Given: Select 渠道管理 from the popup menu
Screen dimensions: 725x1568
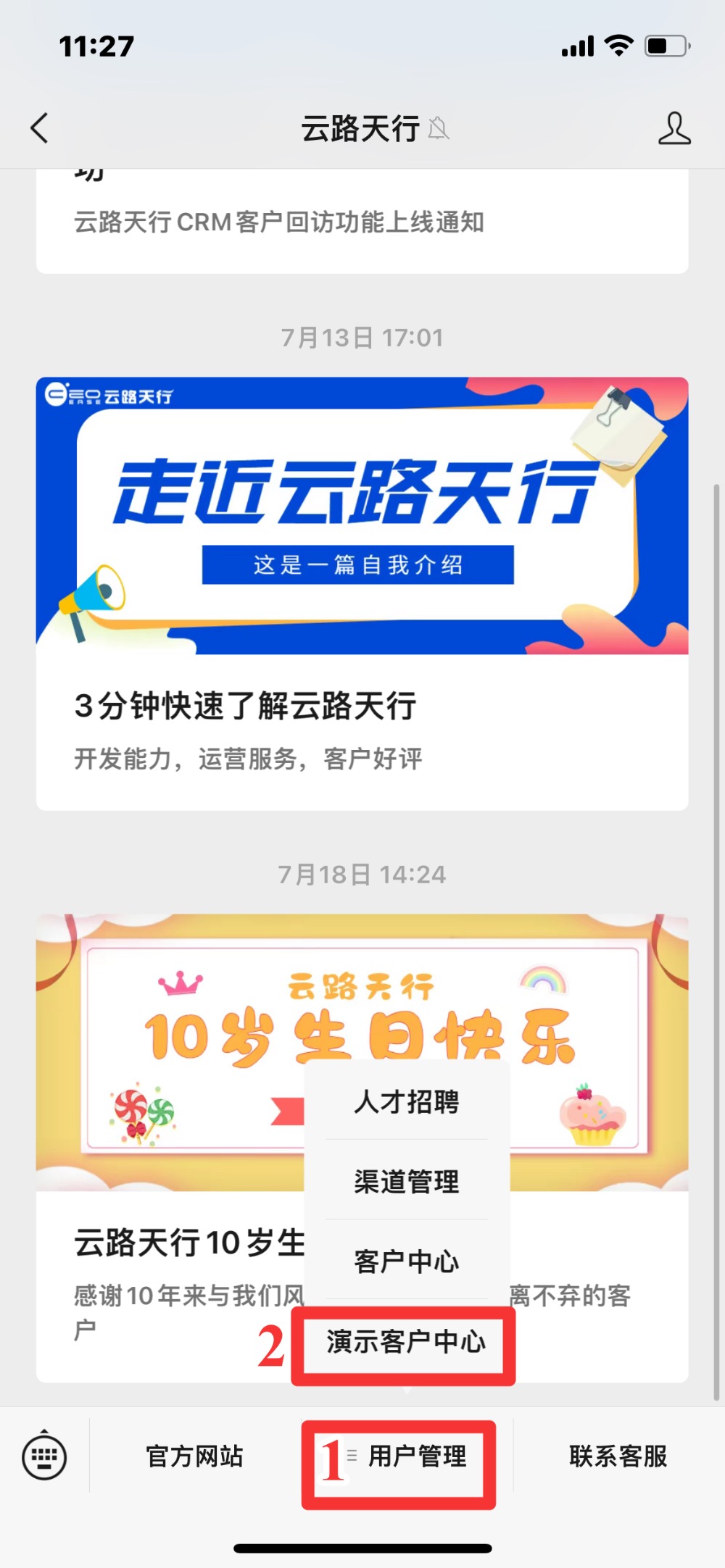Looking at the screenshot, I should coord(406,1182).
